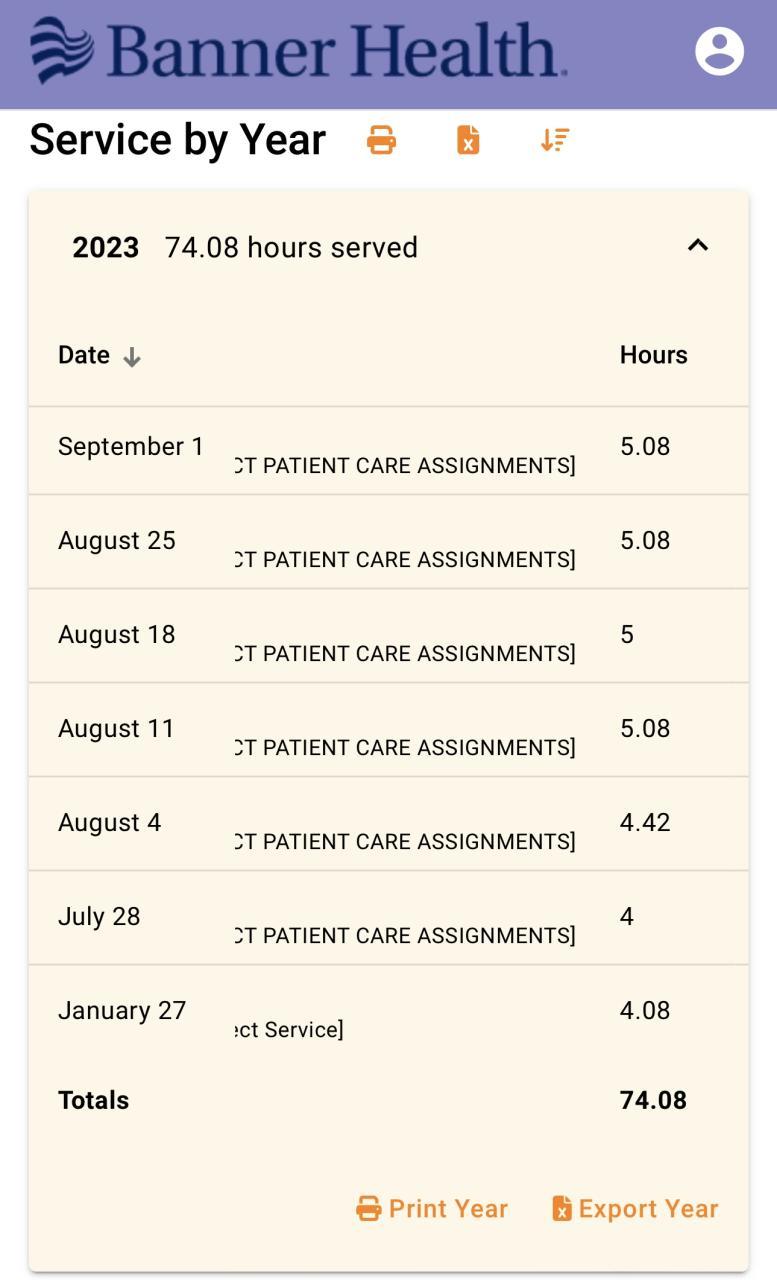Collapse the 2023 hours section

(698, 246)
